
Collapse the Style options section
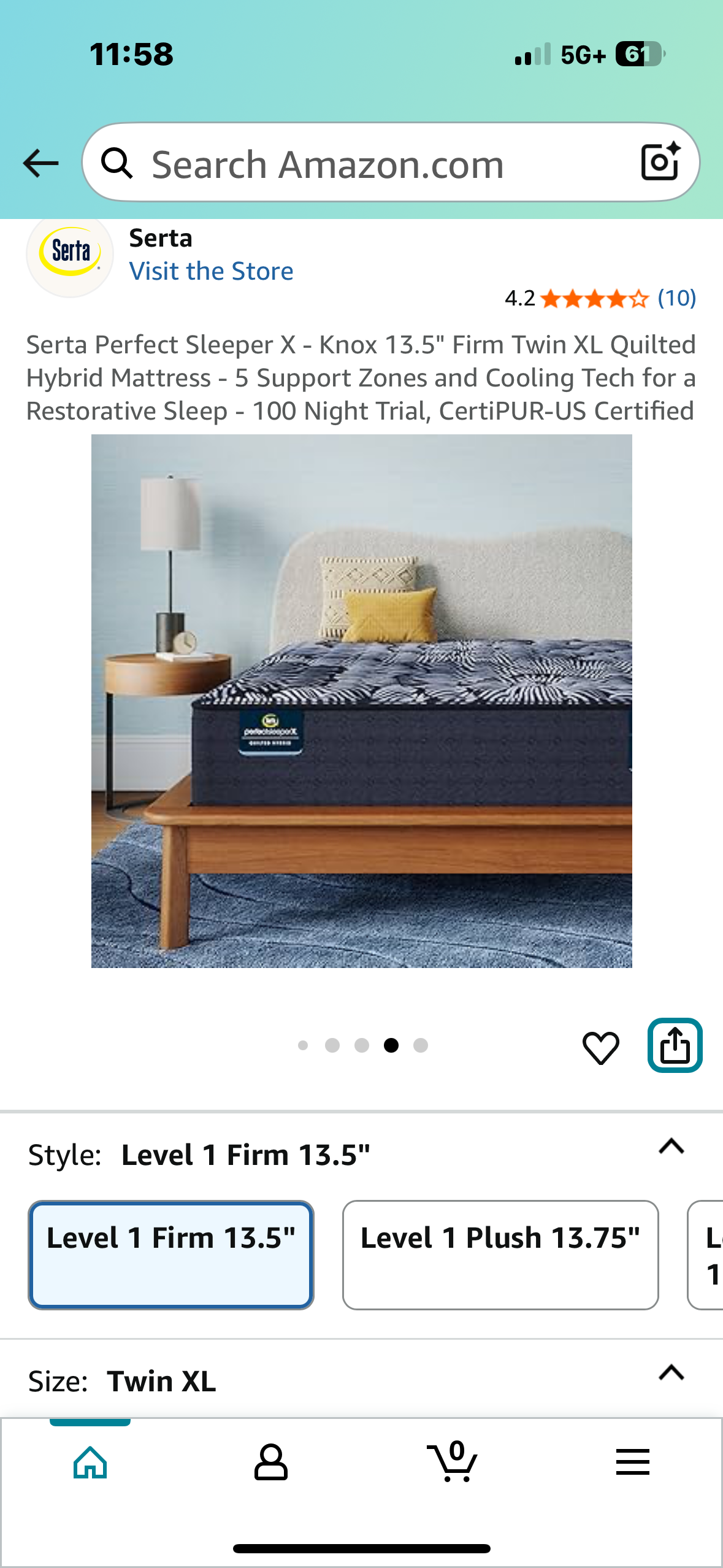(671, 1146)
